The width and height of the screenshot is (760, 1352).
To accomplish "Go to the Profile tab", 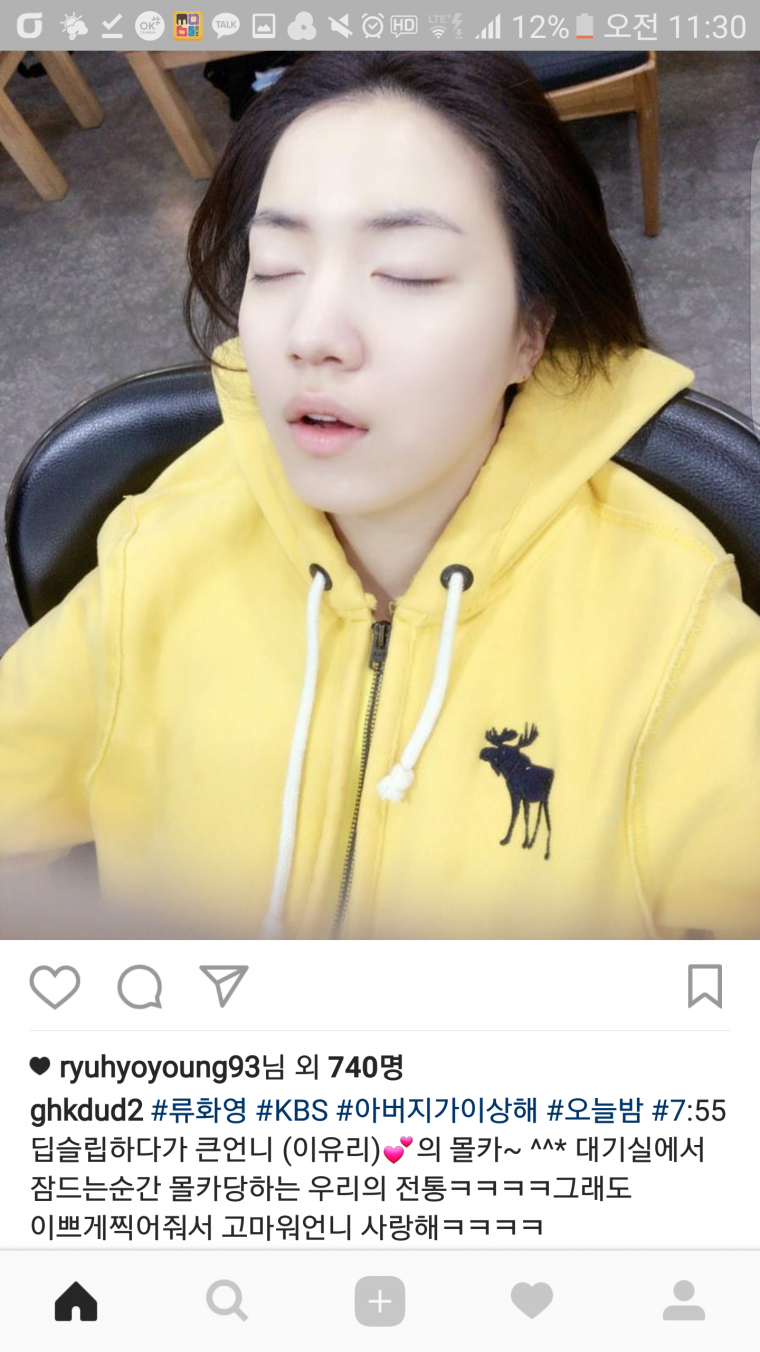I will (x=684, y=1301).
